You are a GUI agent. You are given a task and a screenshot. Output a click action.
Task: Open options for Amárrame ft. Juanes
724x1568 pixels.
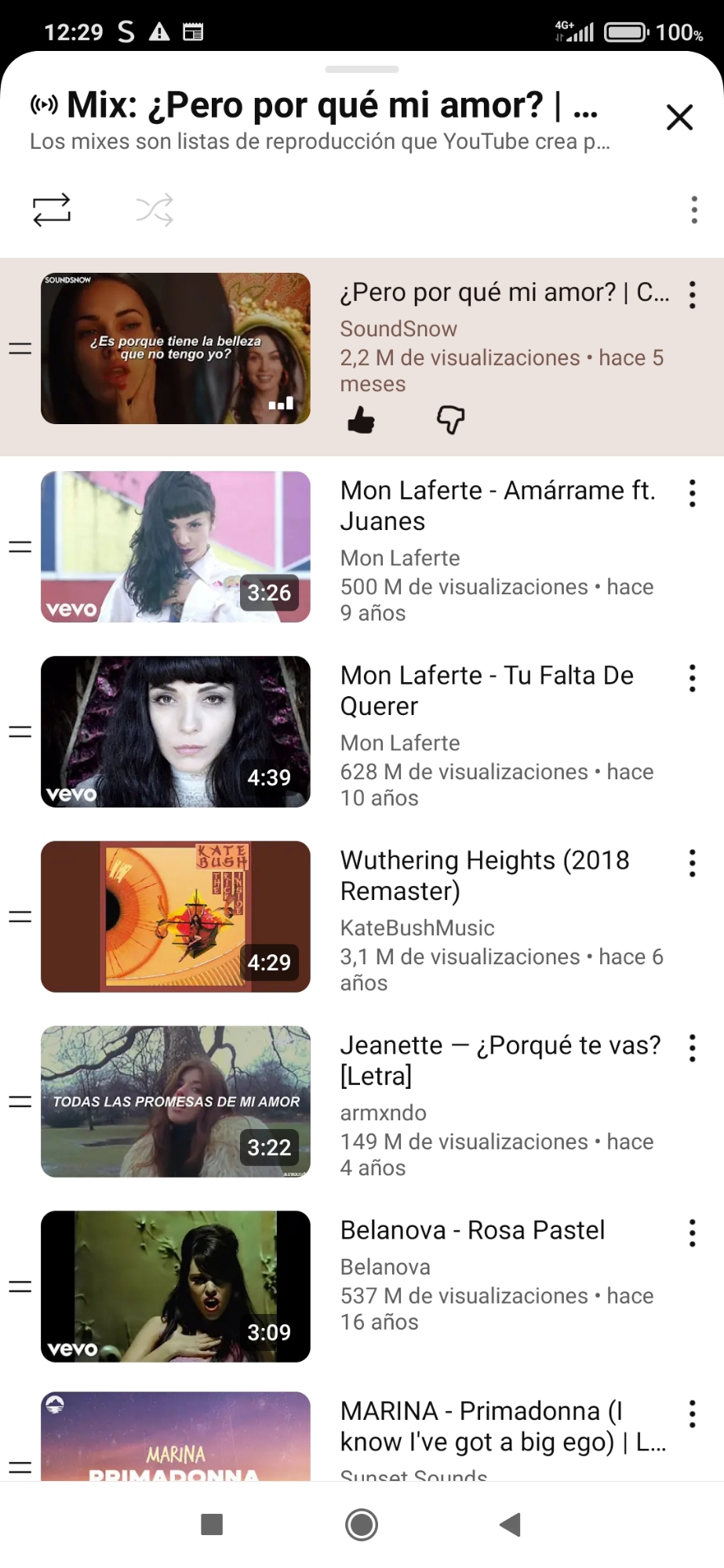692,493
